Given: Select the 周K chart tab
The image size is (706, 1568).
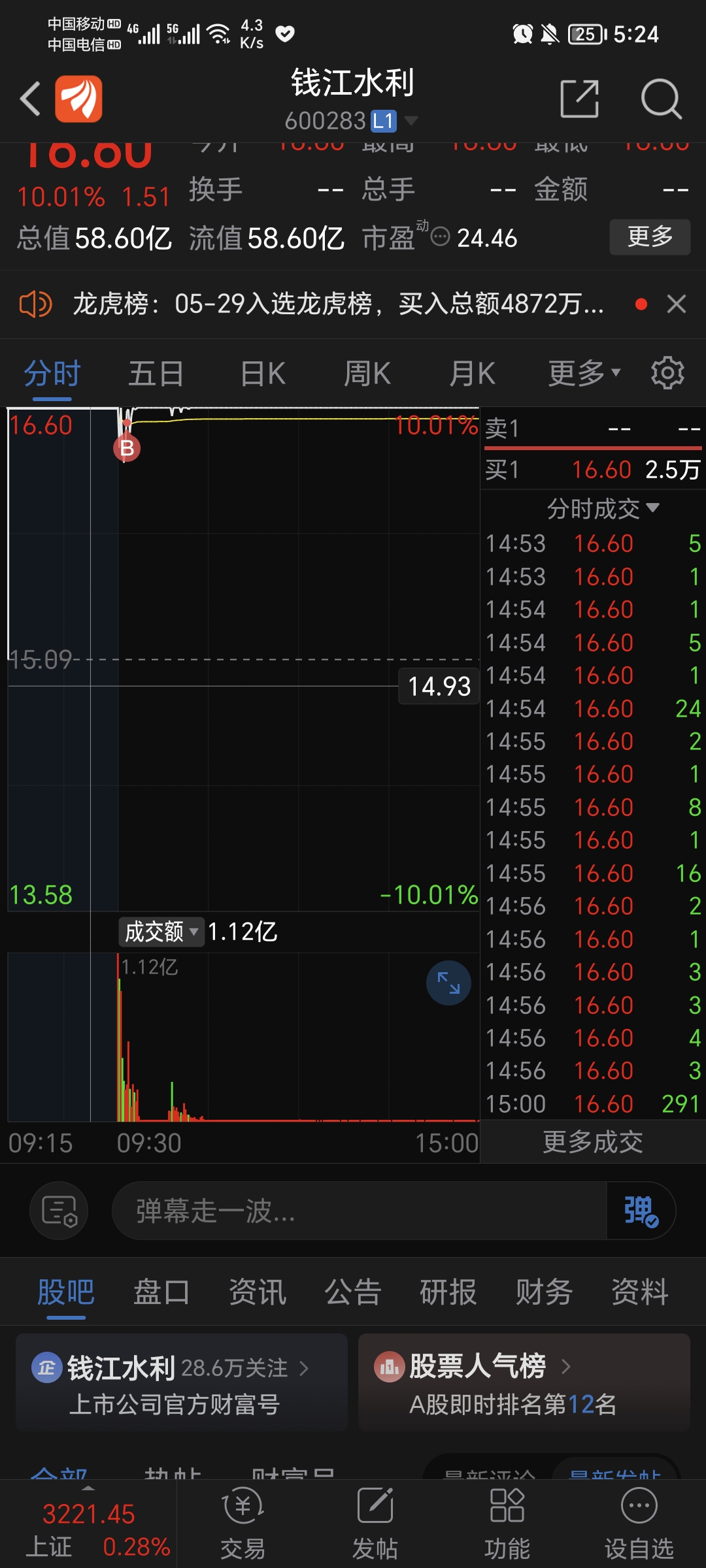Looking at the screenshot, I should (x=367, y=374).
